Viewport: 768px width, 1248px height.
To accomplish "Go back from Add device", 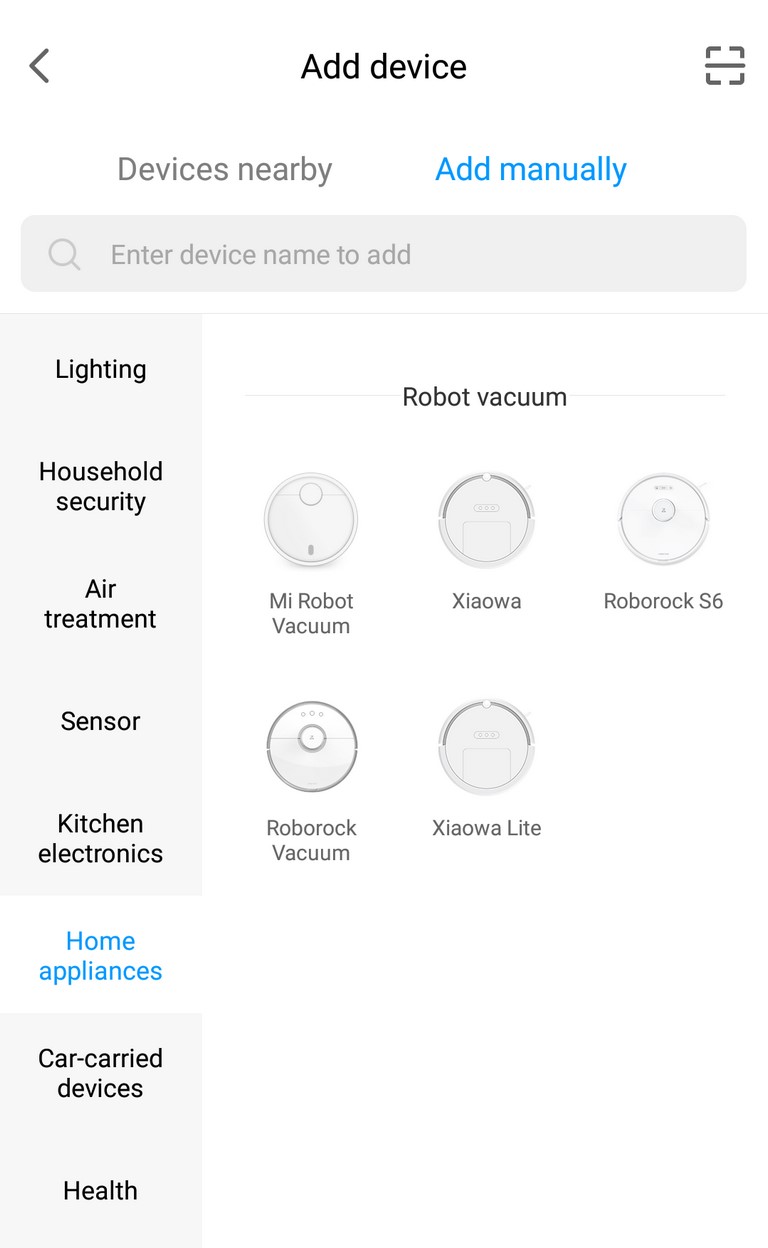I will [x=39, y=66].
